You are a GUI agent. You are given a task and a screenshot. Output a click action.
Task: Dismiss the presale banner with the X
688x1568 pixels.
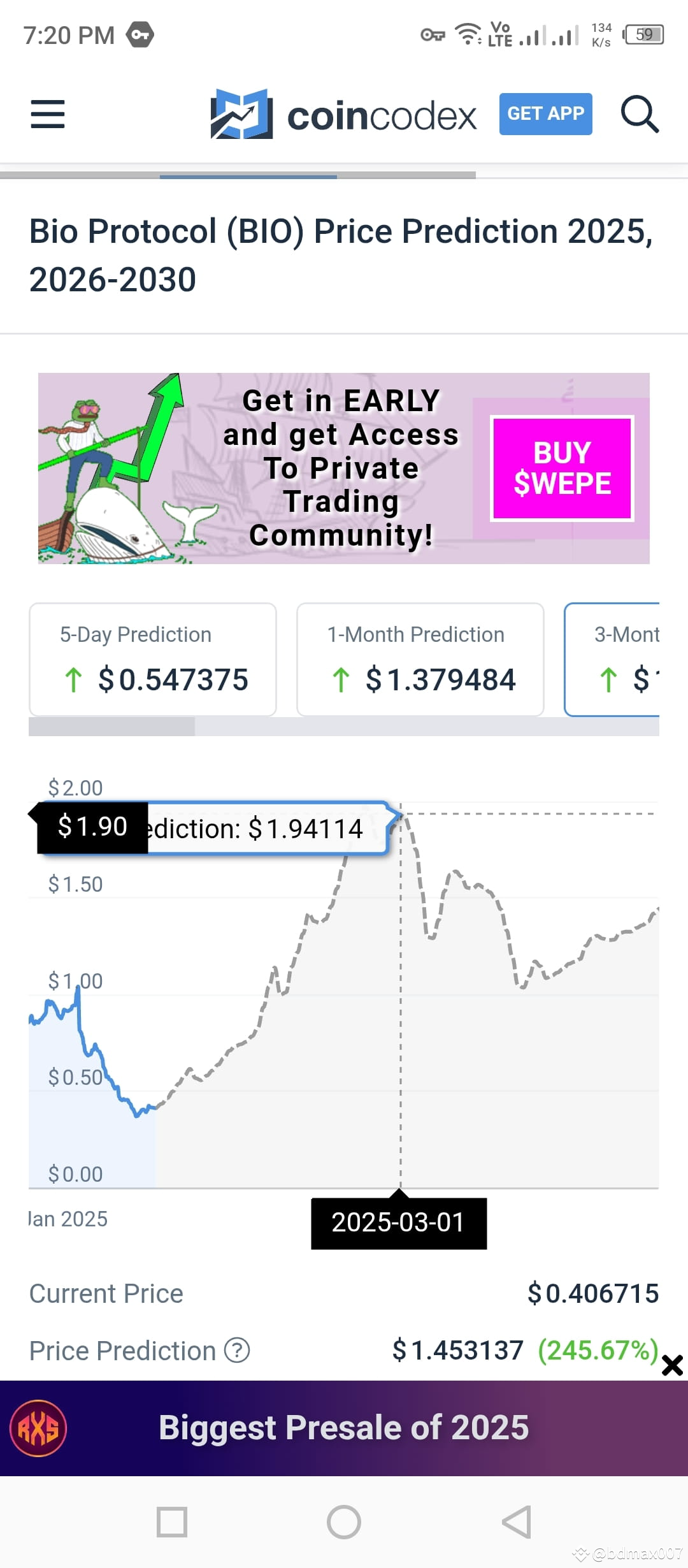[x=672, y=1365]
